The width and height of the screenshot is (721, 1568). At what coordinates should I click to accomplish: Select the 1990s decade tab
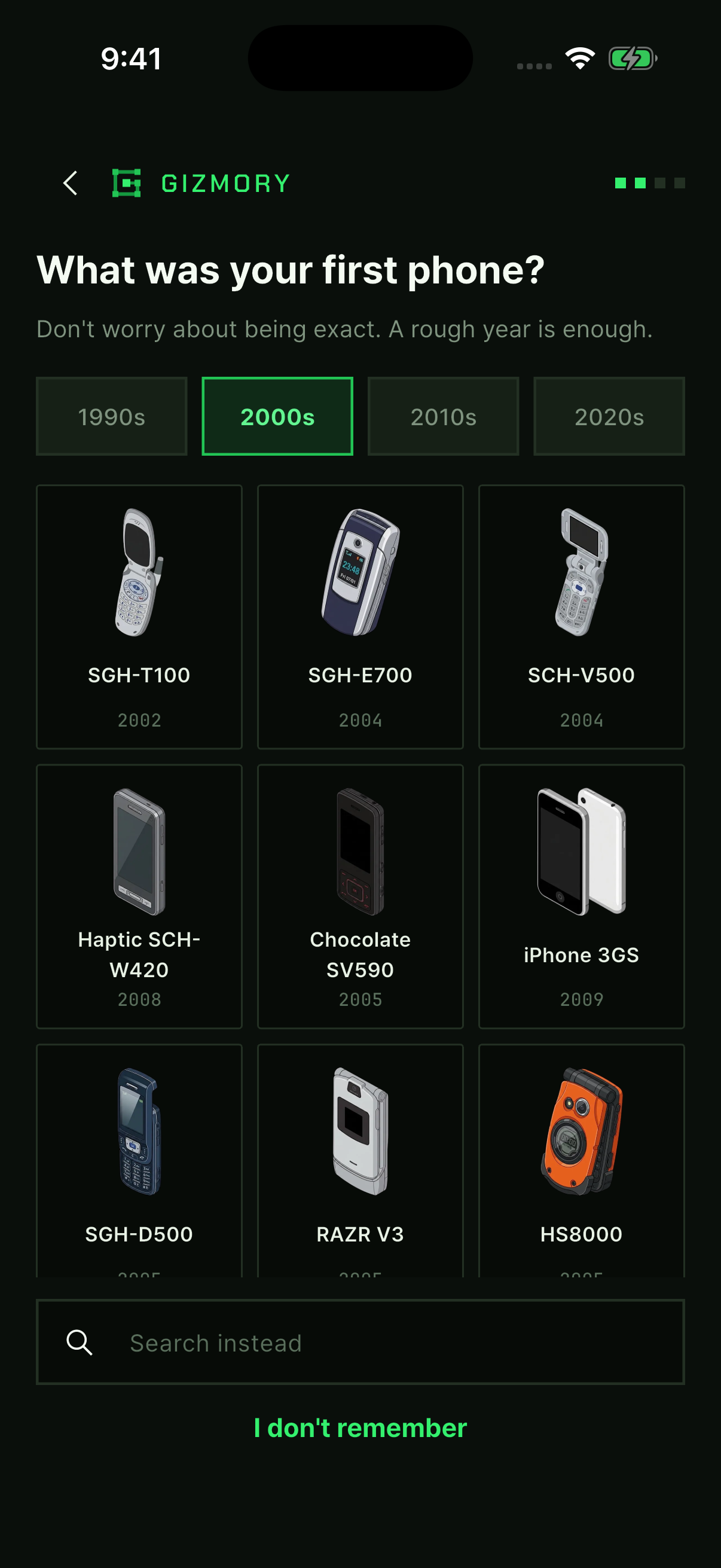[111, 416]
